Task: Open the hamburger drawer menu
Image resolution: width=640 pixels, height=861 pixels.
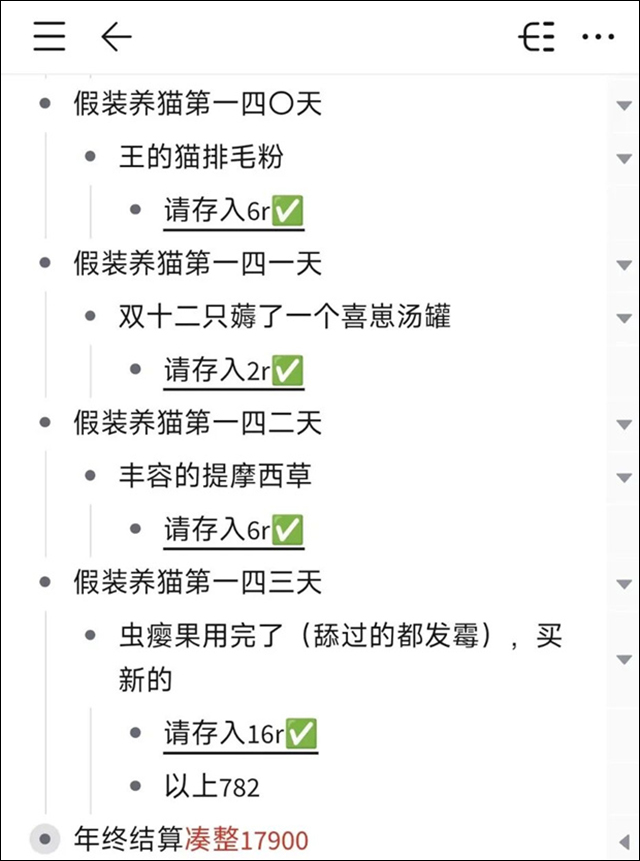Action: click(49, 37)
